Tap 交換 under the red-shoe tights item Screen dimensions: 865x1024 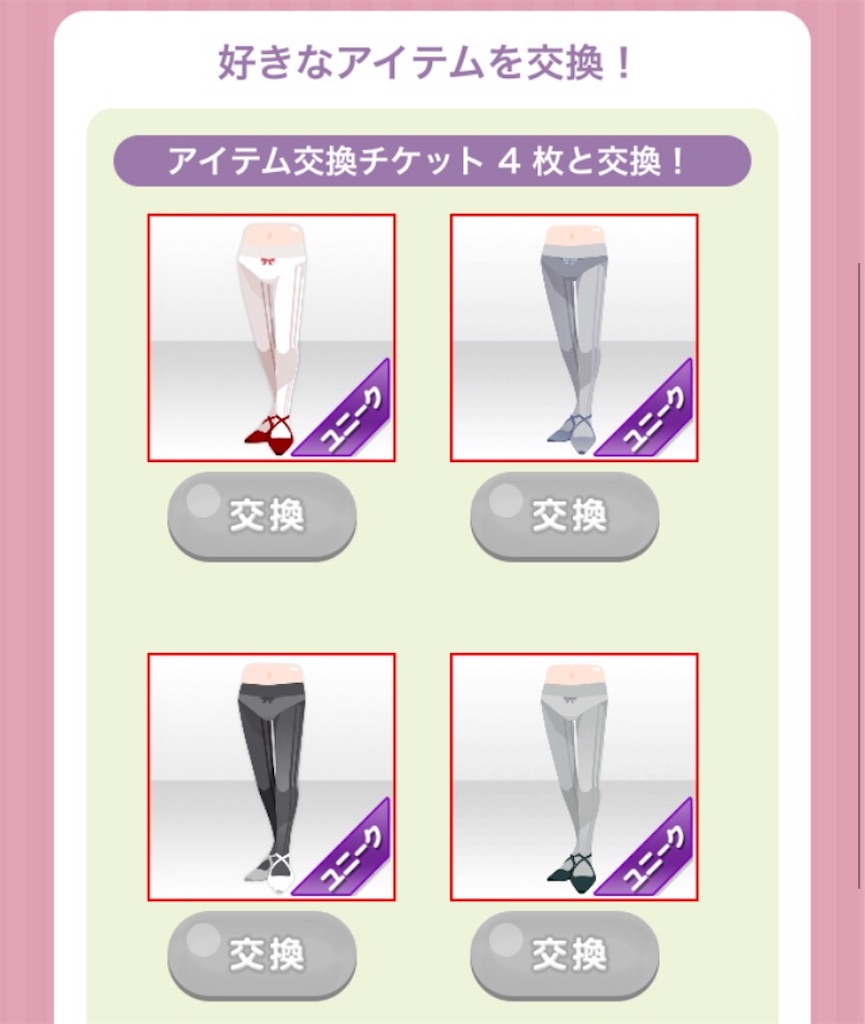click(262, 516)
